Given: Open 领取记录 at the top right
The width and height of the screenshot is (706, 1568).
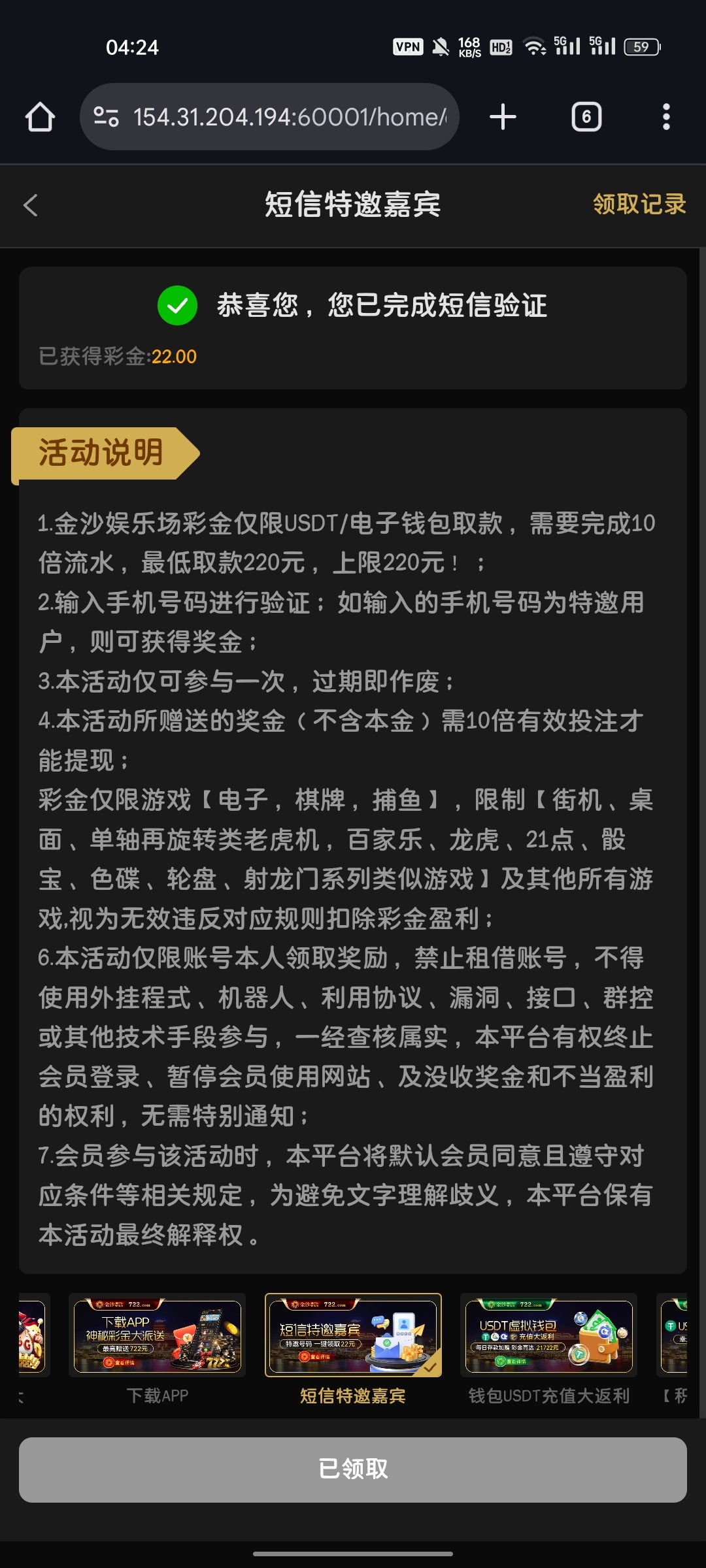Looking at the screenshot, I should click(639, 204).
